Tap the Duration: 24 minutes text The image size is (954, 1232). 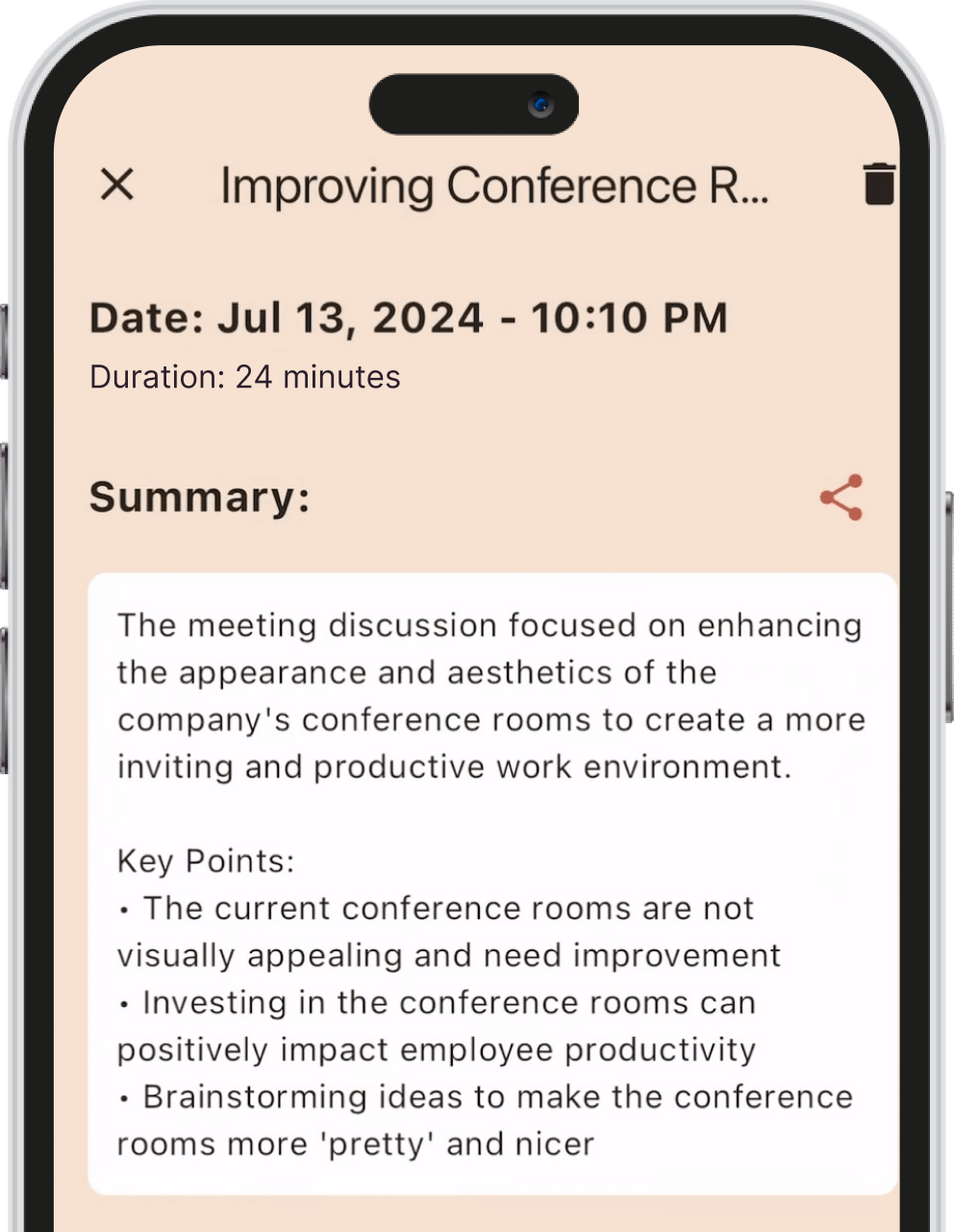[x=245, y=377]
